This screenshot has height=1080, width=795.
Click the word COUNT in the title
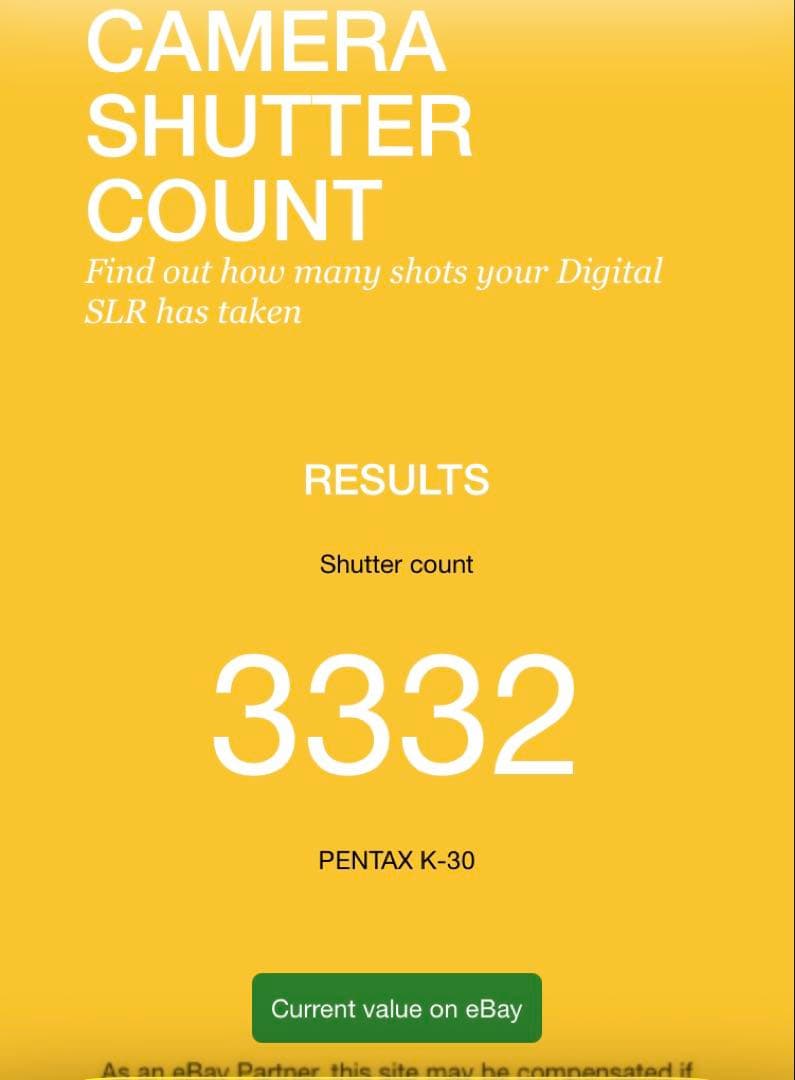point(235,208)
